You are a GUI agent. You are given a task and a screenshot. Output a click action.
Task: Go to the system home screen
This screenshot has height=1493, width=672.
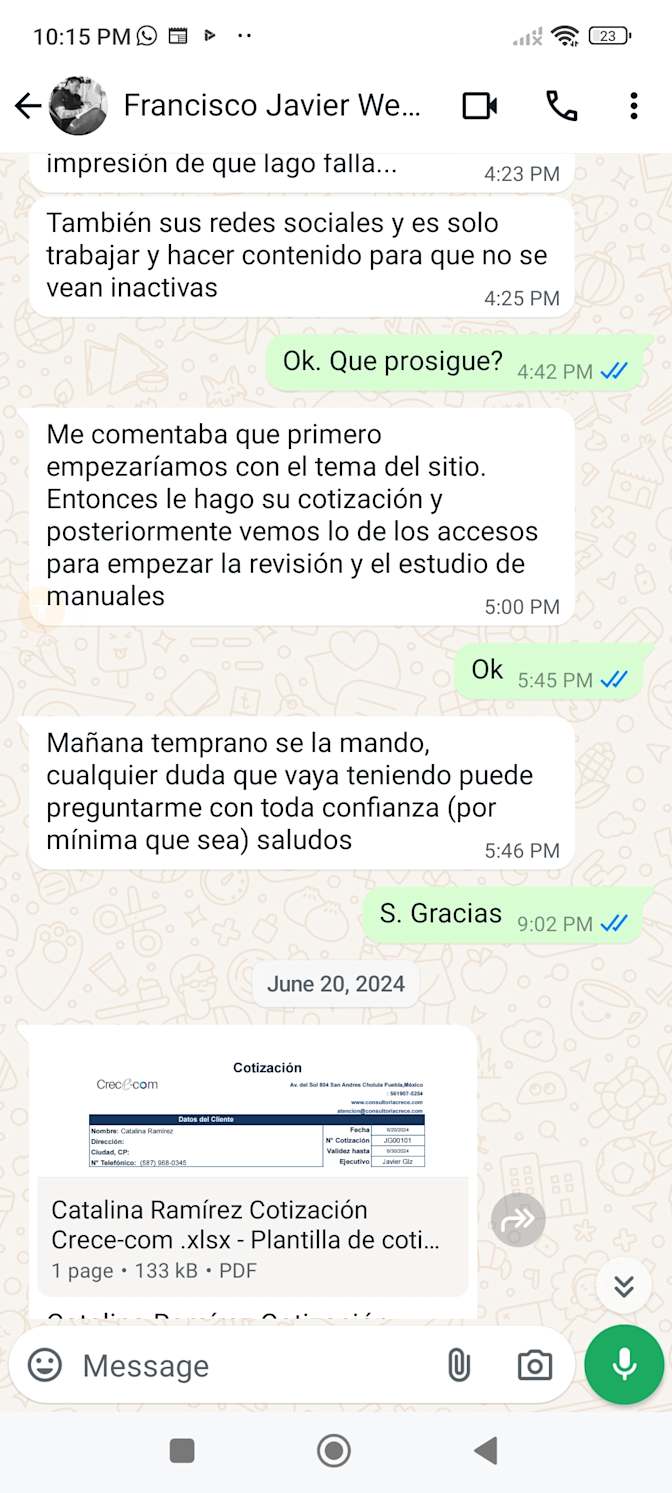(334, 1450)
